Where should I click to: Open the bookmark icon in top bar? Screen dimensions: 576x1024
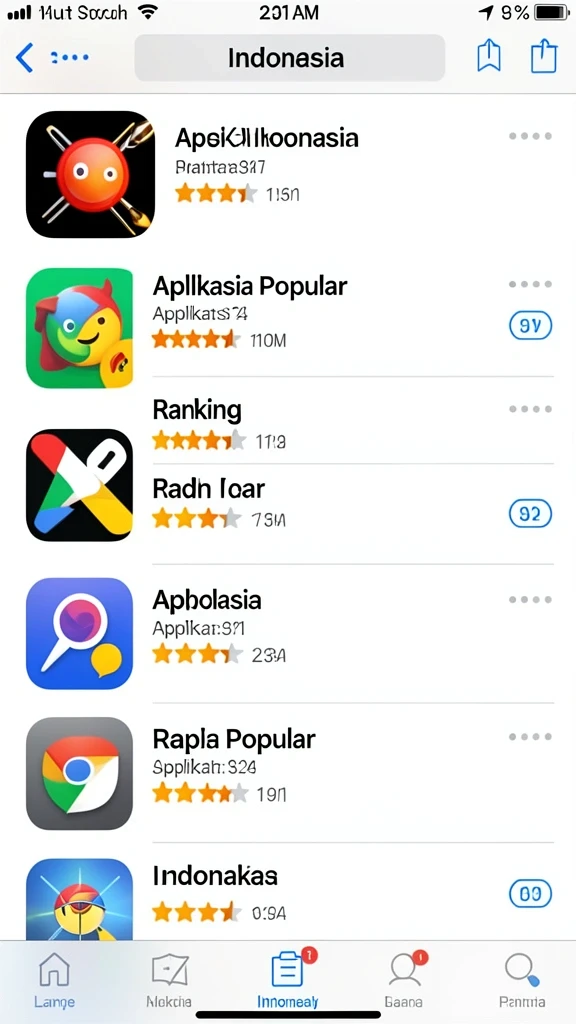tap(489, 57)
